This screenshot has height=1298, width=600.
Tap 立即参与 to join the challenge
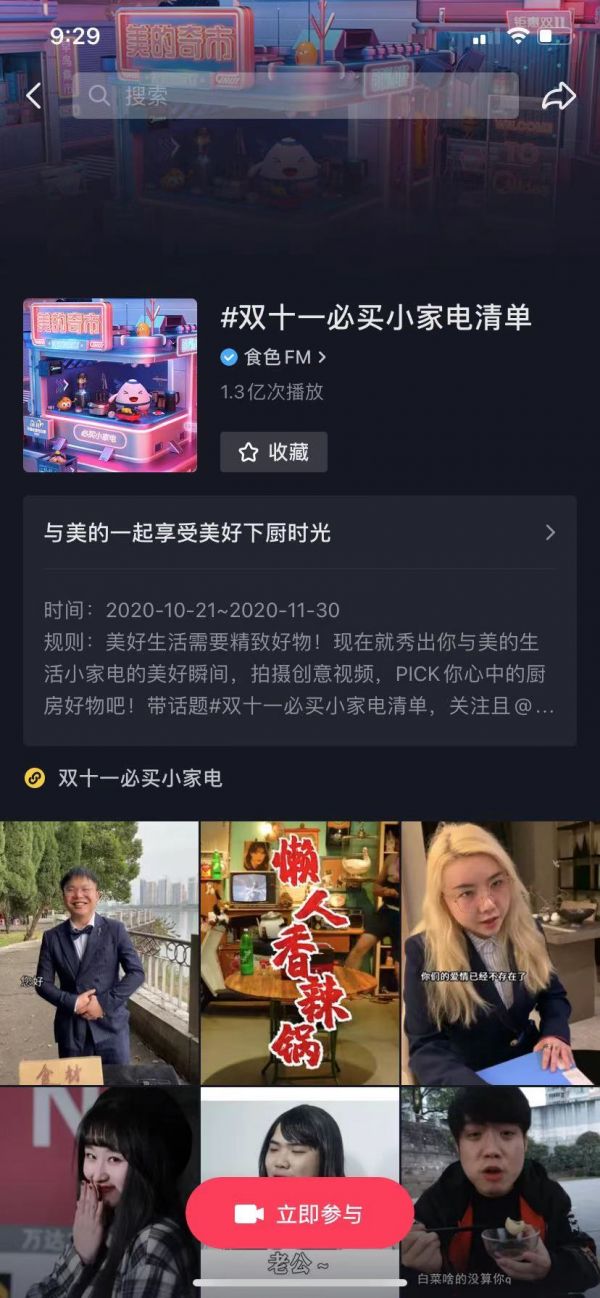pyautogui.click(x=299, y=1213)
